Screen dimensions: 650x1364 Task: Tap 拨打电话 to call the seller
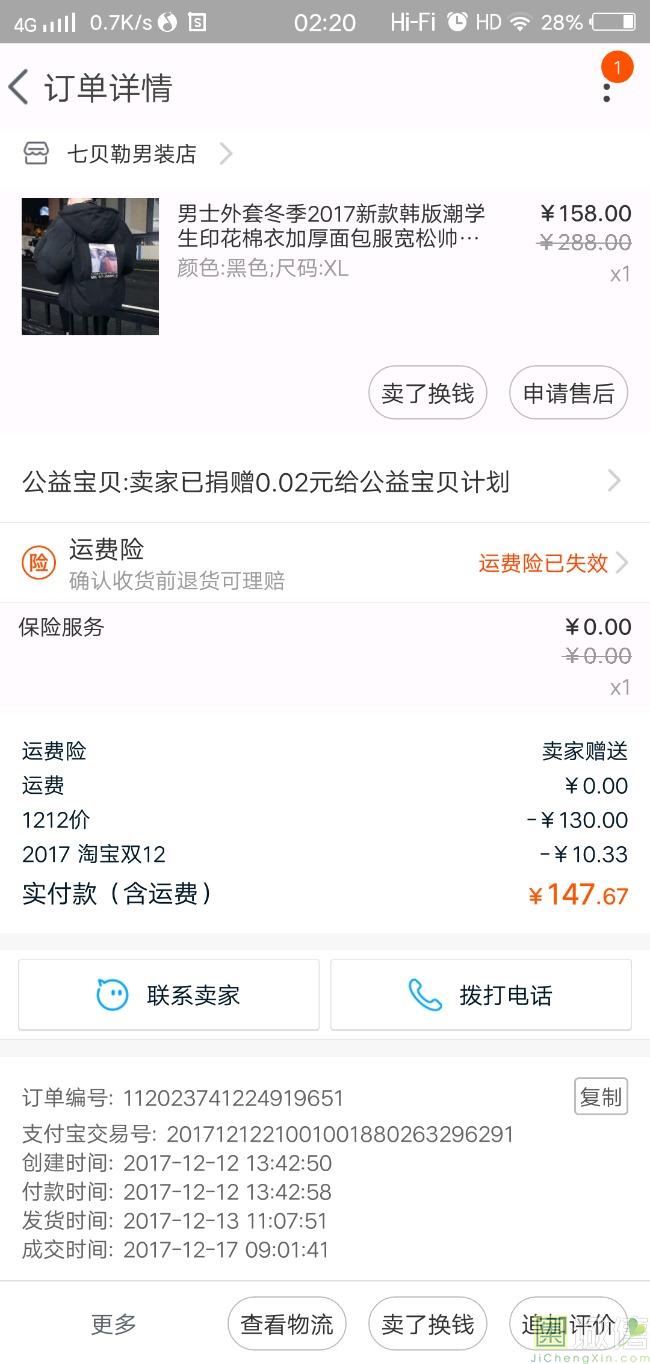(x=481, y=995)
